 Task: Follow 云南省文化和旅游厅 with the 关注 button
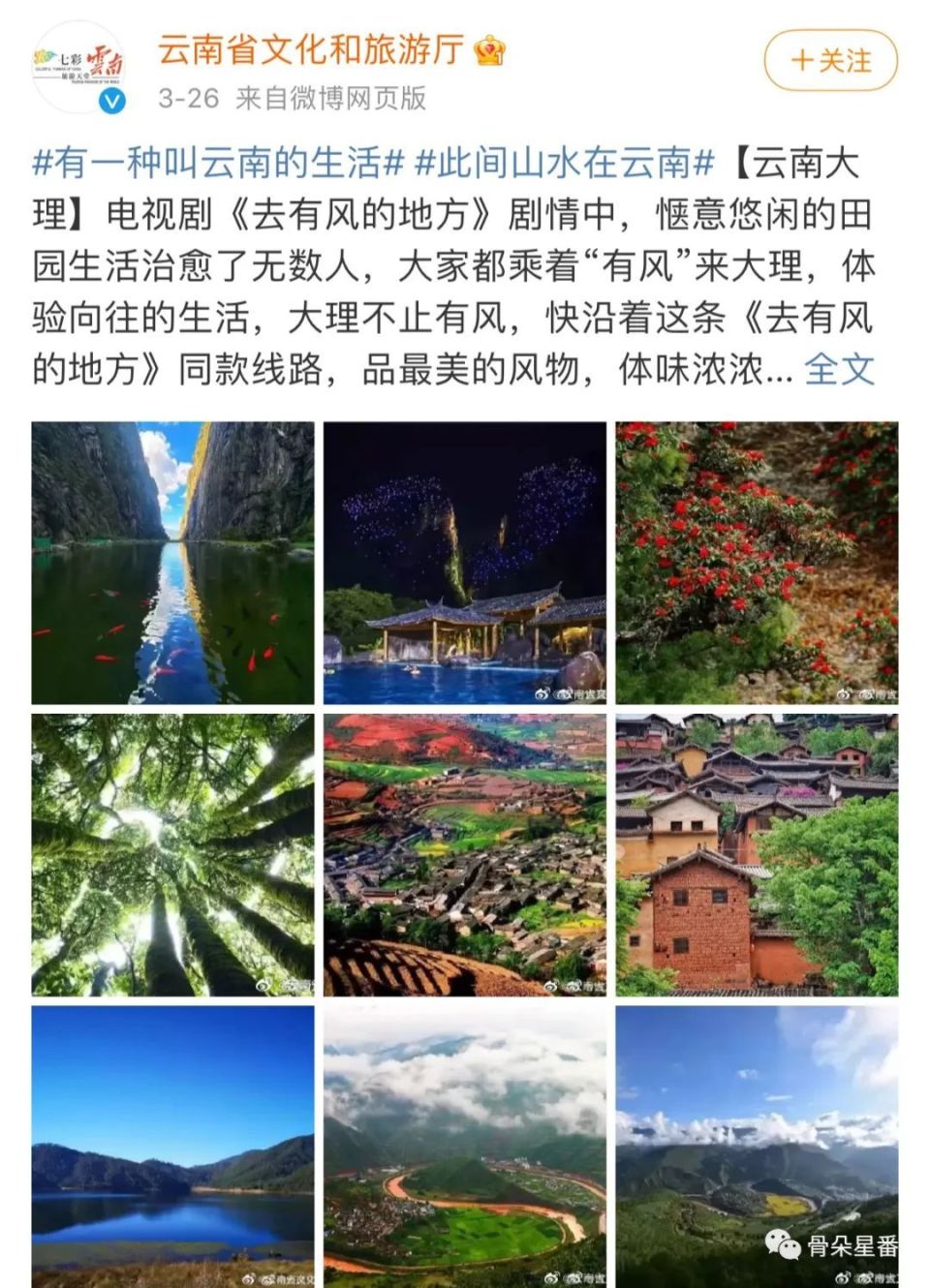[x=830, y=61]
